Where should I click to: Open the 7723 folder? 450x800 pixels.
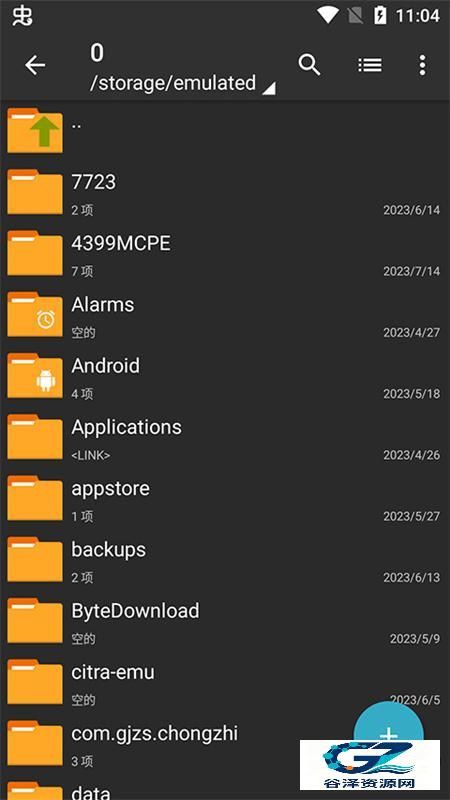tap(225, 192)
